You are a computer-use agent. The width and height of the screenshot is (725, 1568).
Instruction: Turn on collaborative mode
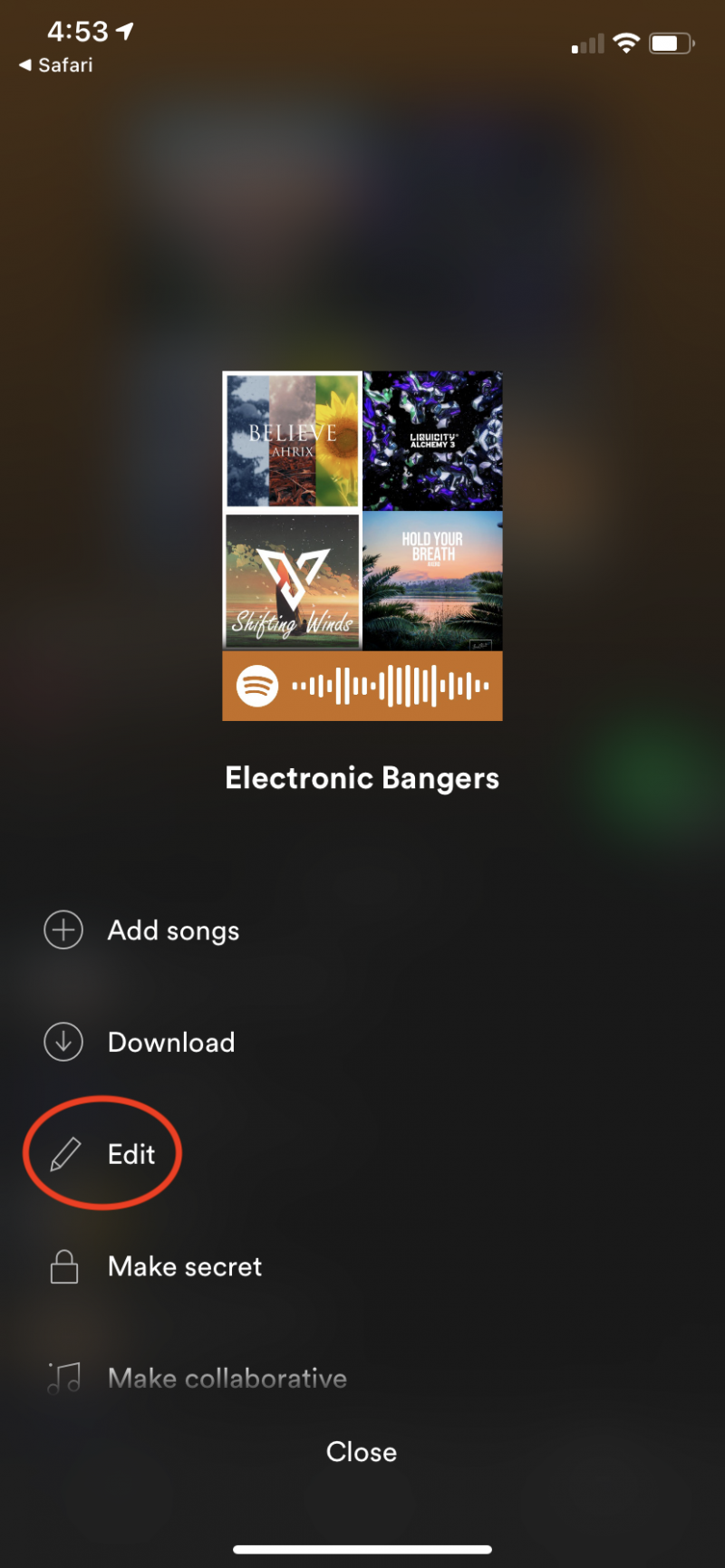point(227,1378)
